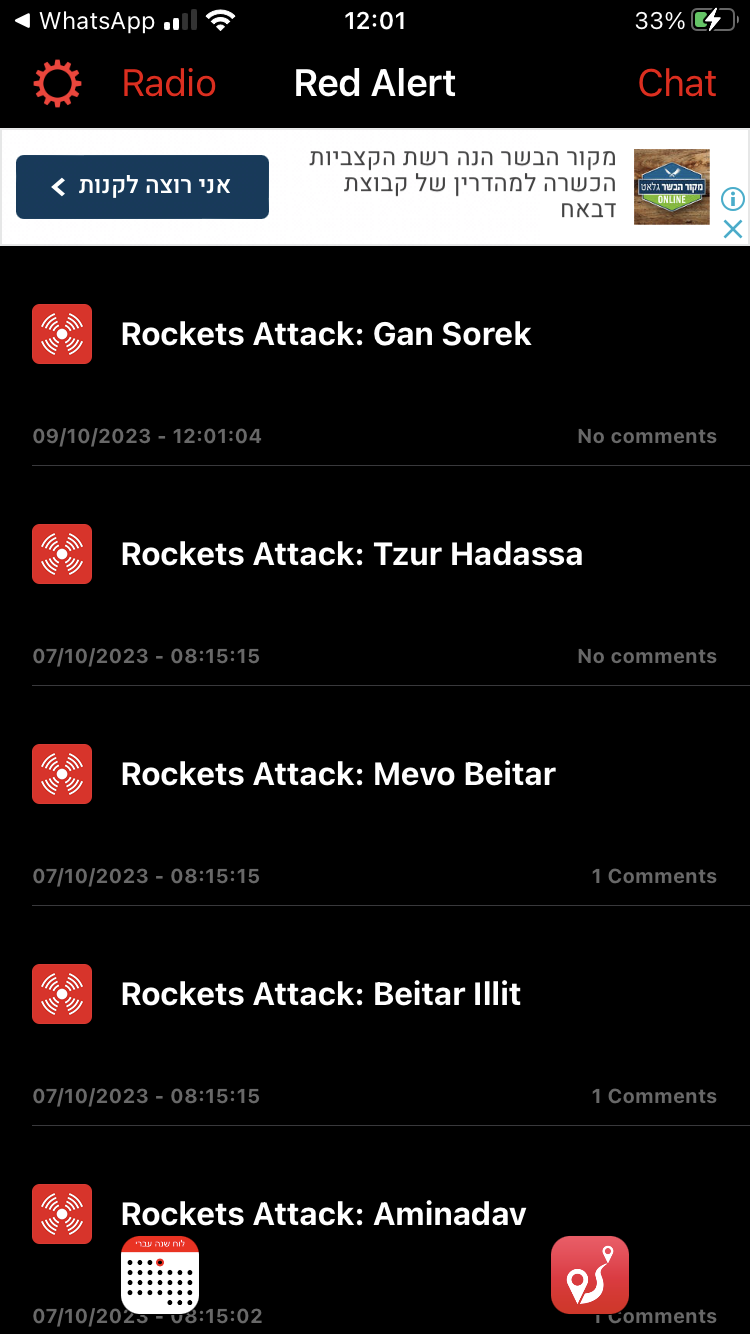Open the Gan Sorek rocket alert

(326, 334)
